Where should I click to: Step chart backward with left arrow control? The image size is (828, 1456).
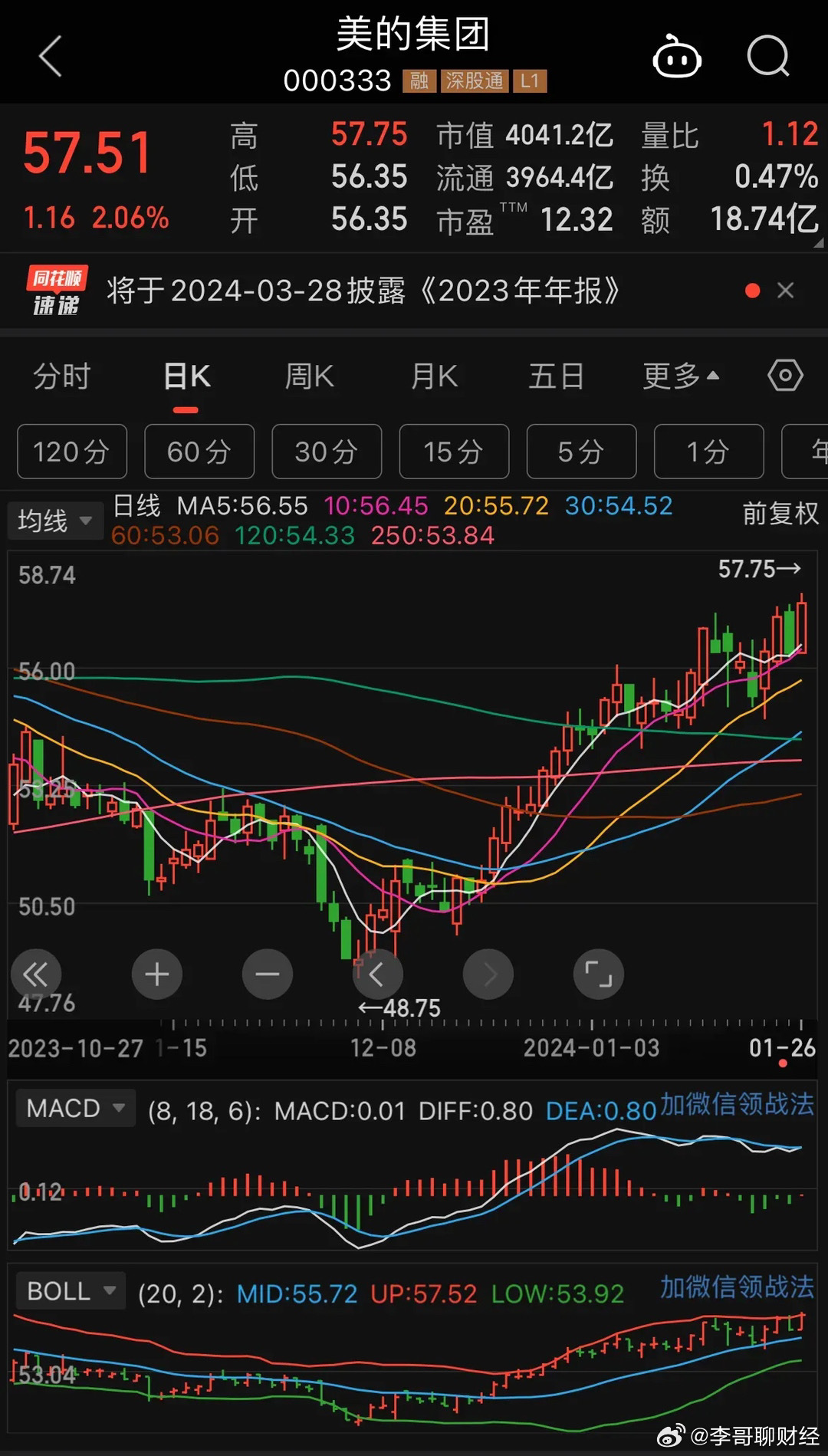click(377, 974)
